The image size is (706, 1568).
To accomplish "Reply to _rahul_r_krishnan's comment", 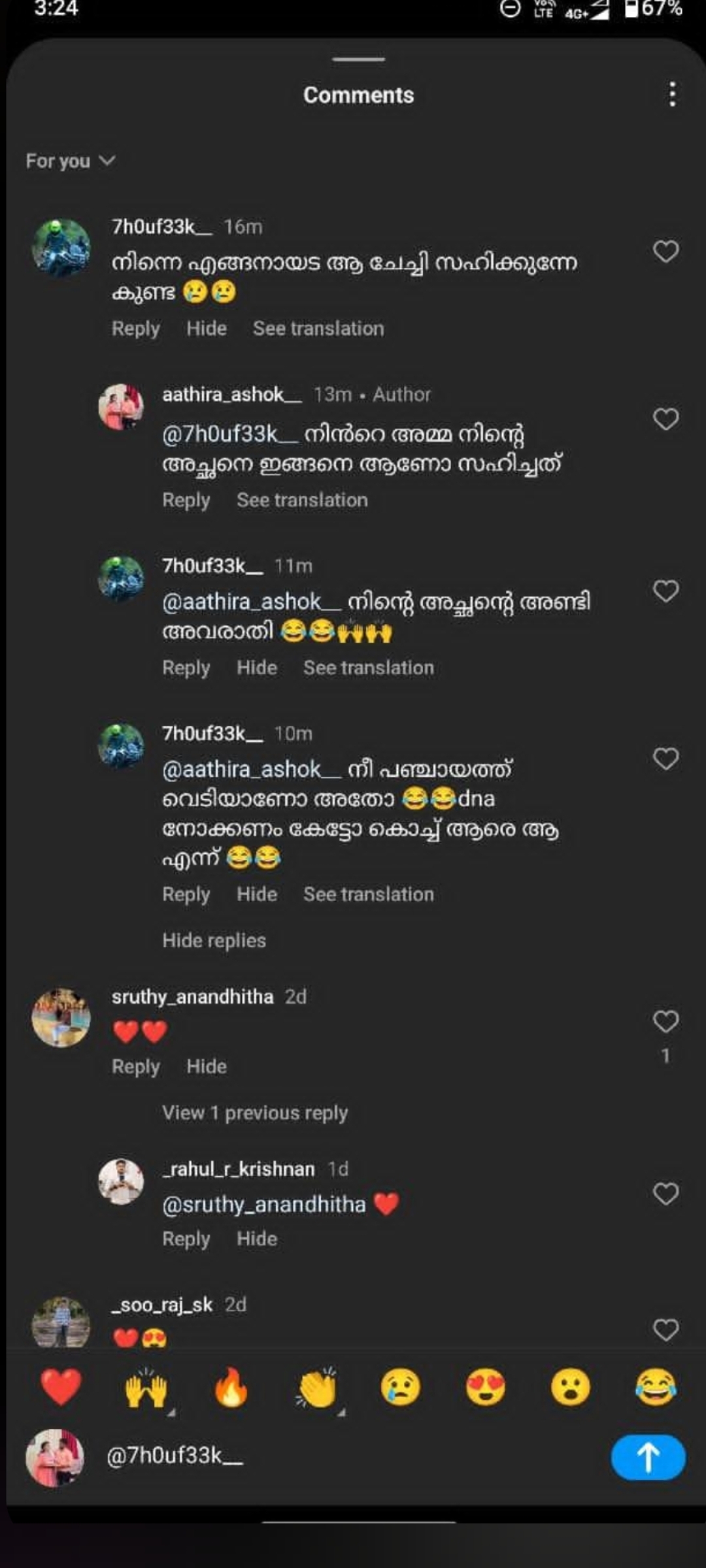I will tap(186, 1239).
